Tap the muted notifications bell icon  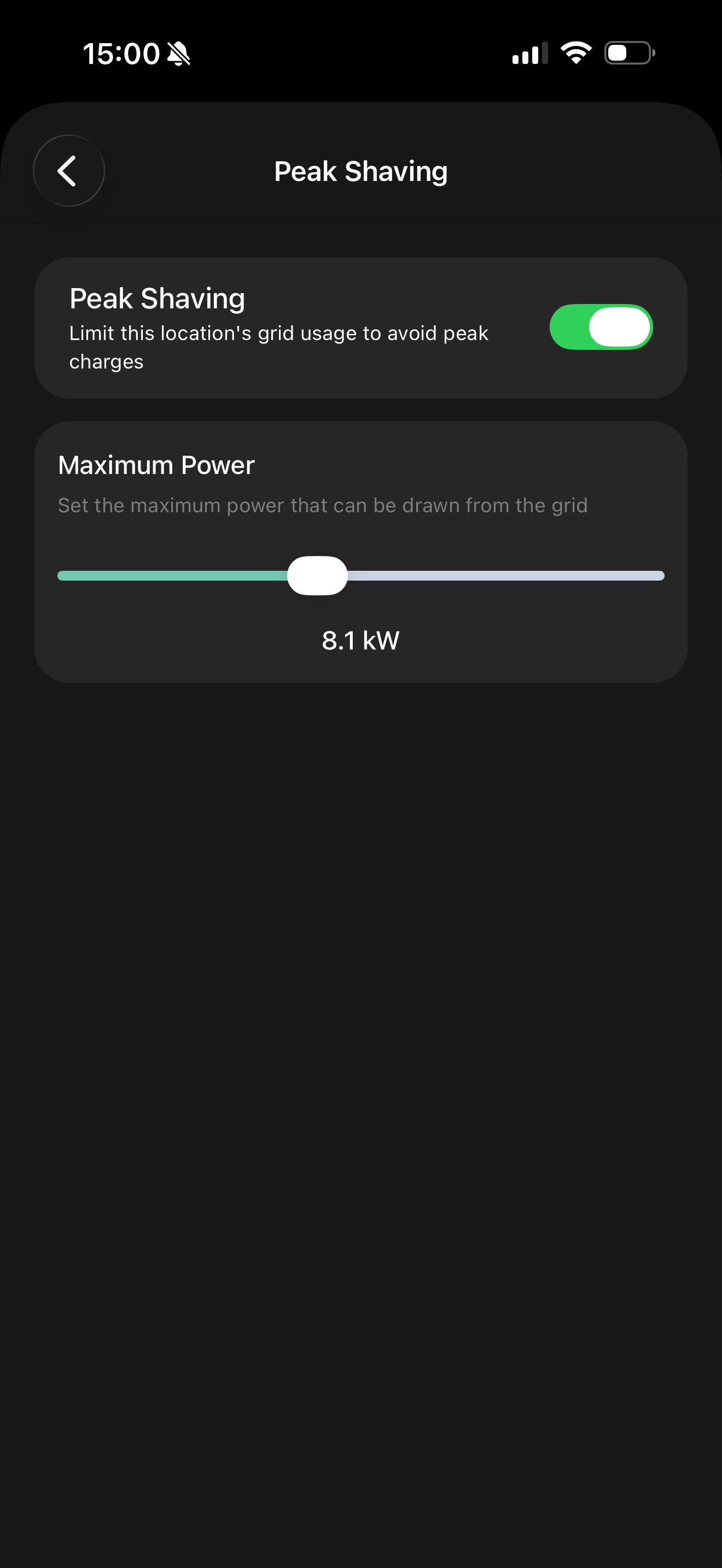point(179,54)
